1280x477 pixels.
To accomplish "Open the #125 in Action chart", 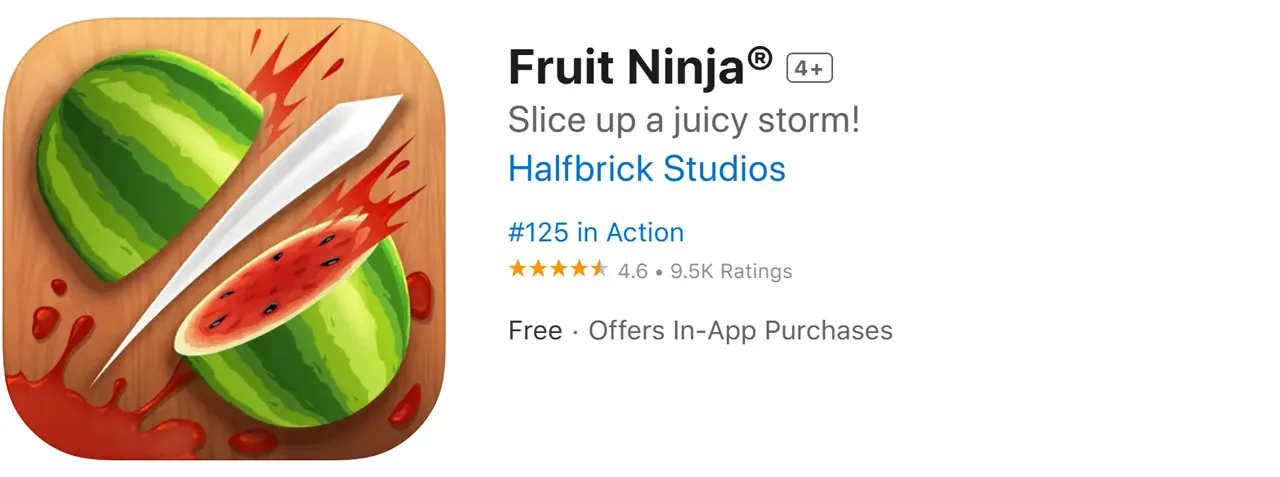I will pos(596,232).
